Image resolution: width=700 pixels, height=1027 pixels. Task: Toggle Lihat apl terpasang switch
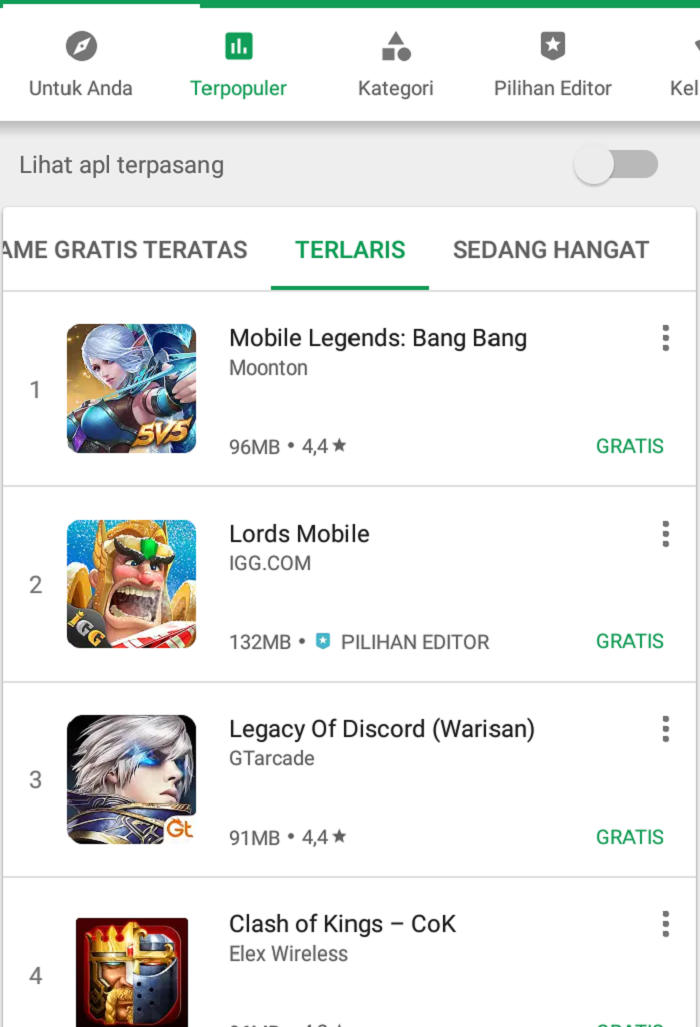(616, 165)
